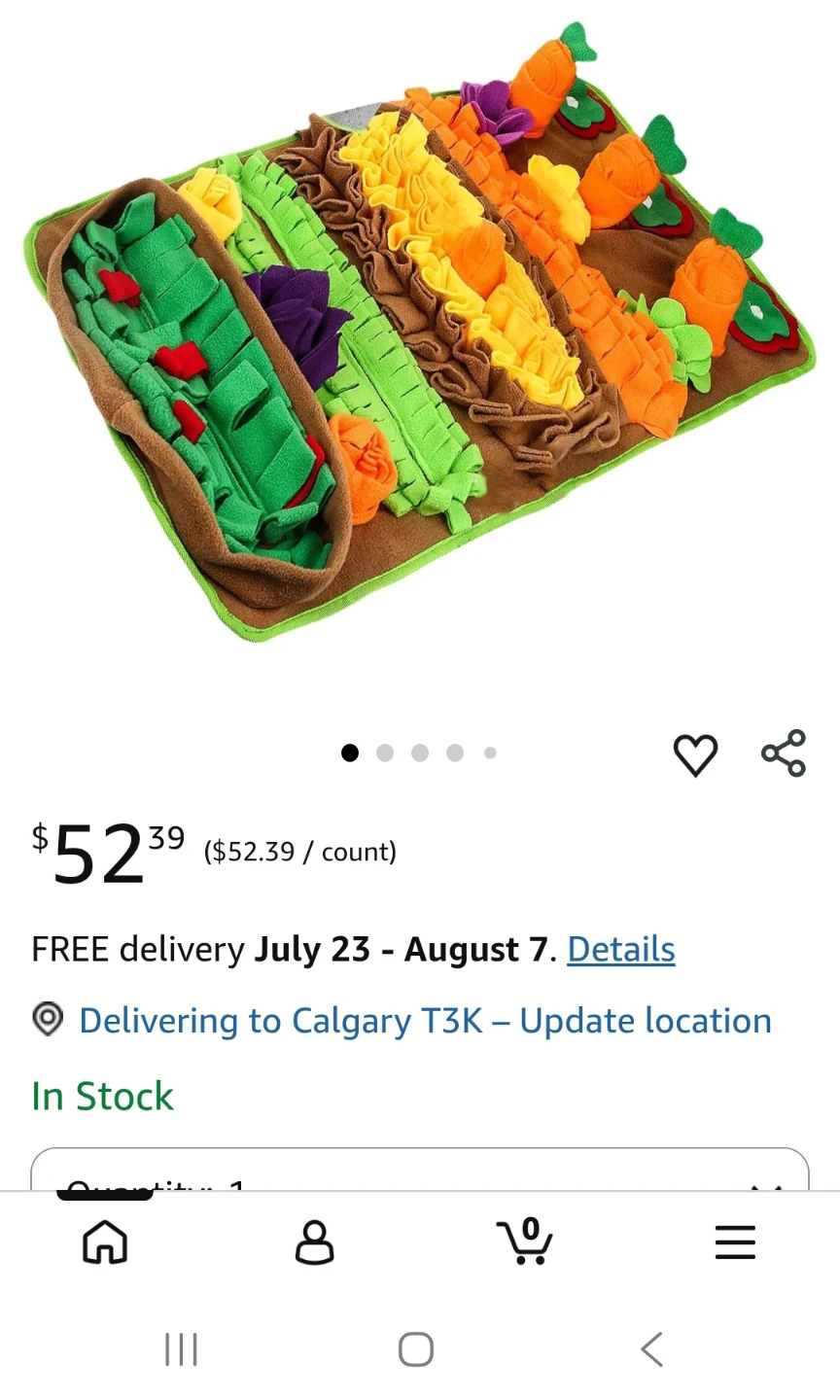Open the snuffle mat product image
Viewport: 840px width, 1400px height.
click(420, 332)
